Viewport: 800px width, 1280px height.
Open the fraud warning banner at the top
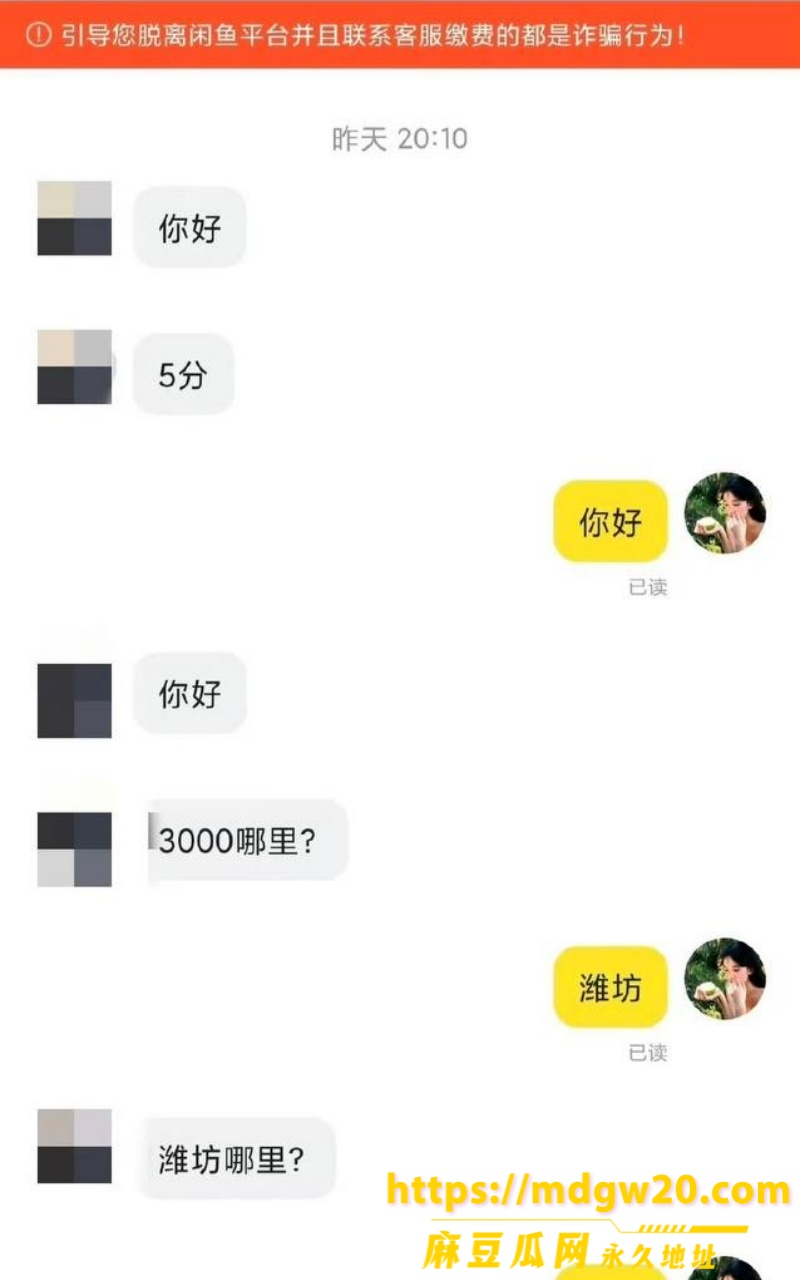400,35
